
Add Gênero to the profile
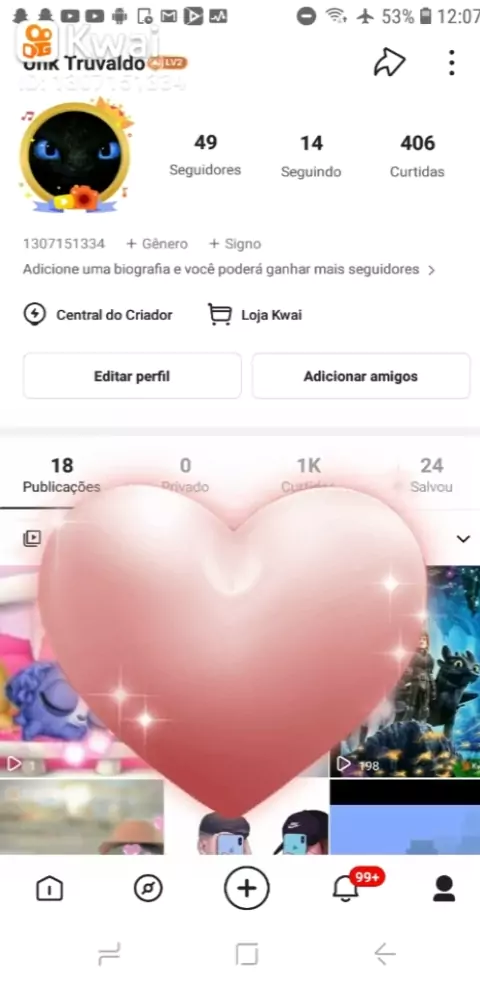tap(157, 243)
